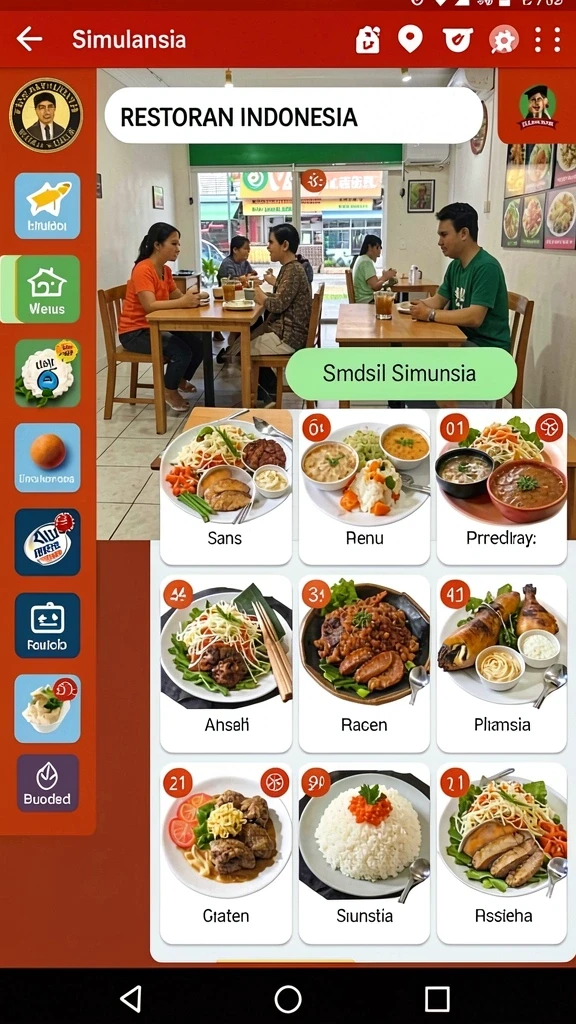Open the Buoded item in sidebar
This screenshot has height=1024, width=576.
pos(48,783)
